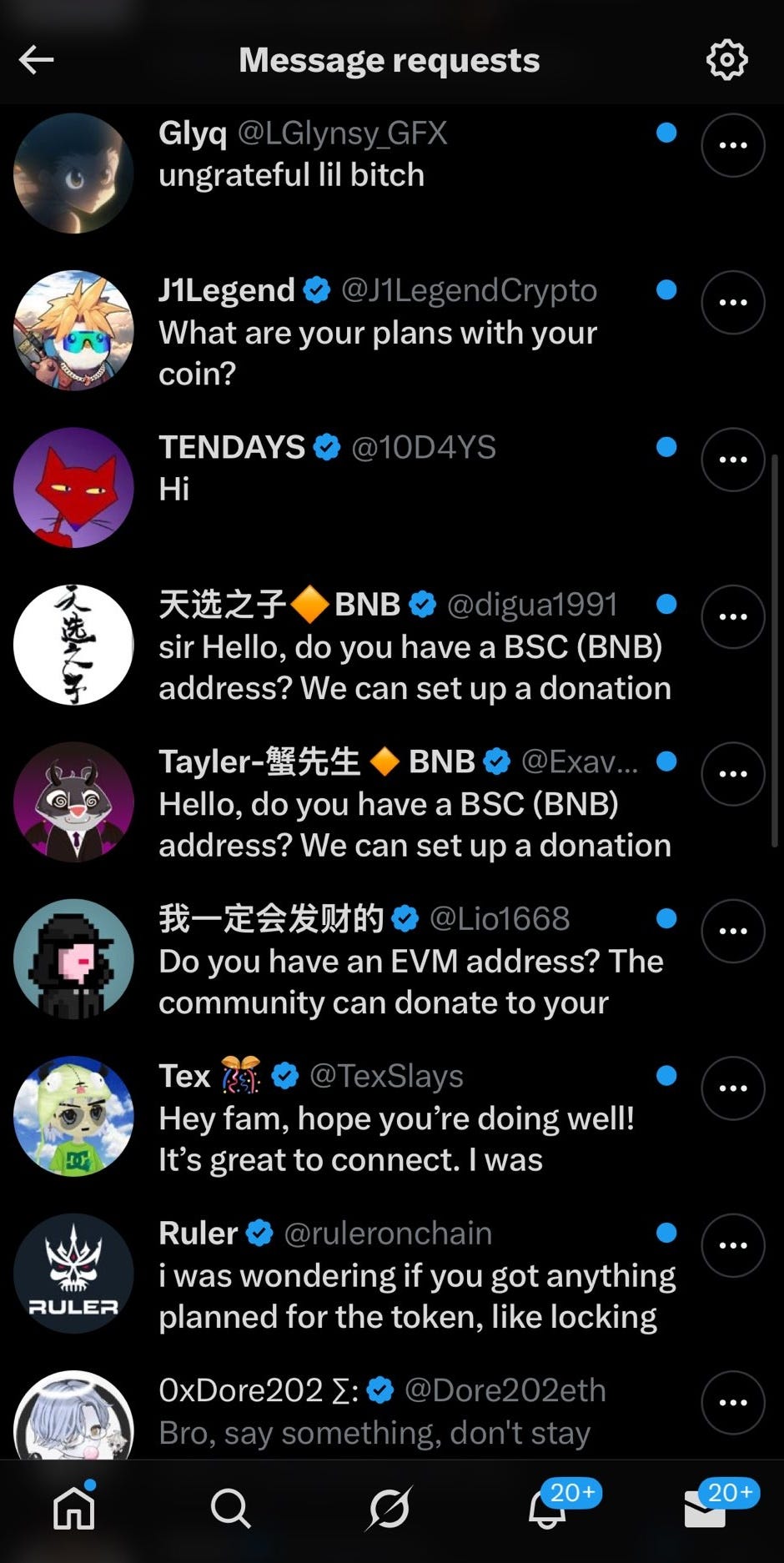Image resolution: width=784 pixels, height=1563 pixels.
Task: Open the notifications bell tab
Action: pyautogui.click(x=548, y=1509)
